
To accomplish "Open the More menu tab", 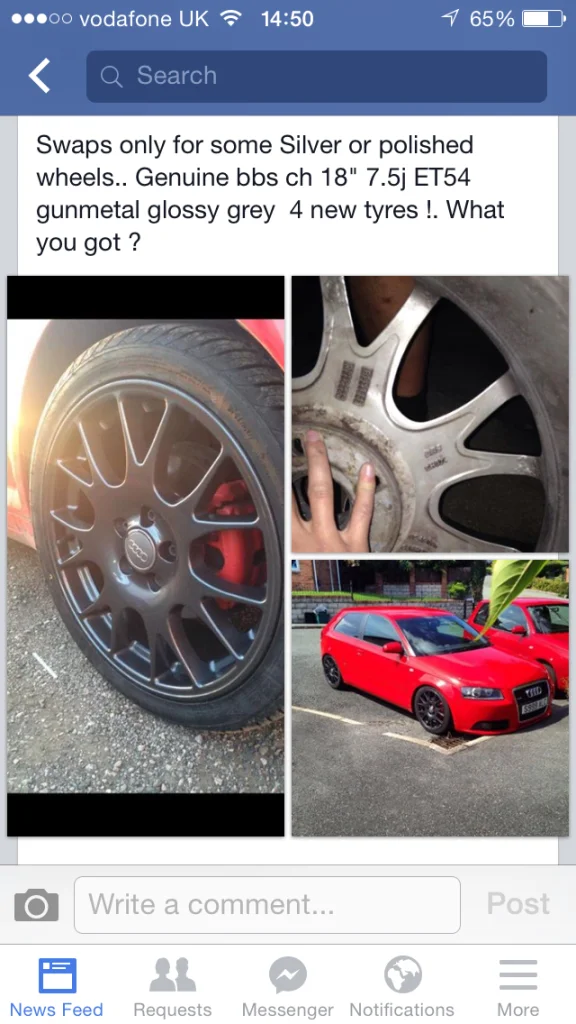I will tap(518, 987).
